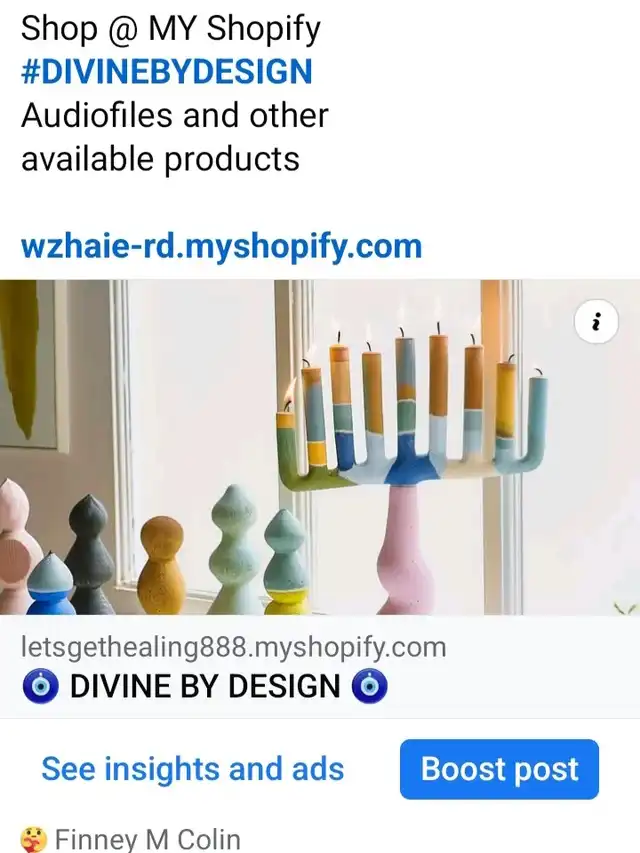Boost this post
Viewport: 640px width, 853px height.
coord(499,769)
